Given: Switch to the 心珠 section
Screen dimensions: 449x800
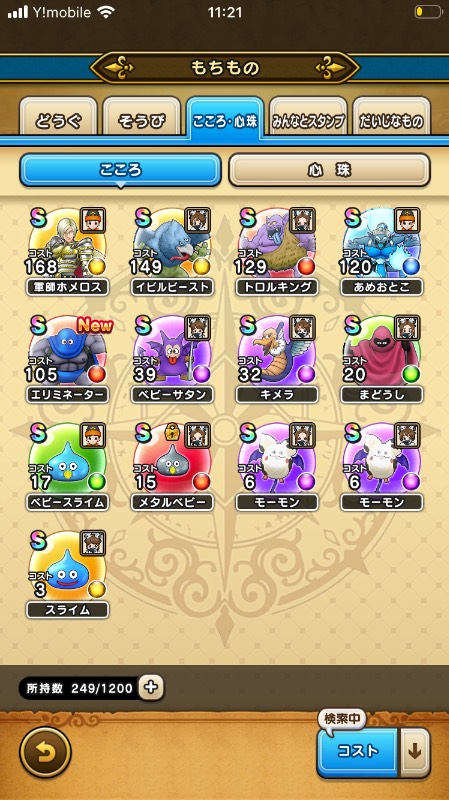Looking at the screenshot, I should [329, 170].
